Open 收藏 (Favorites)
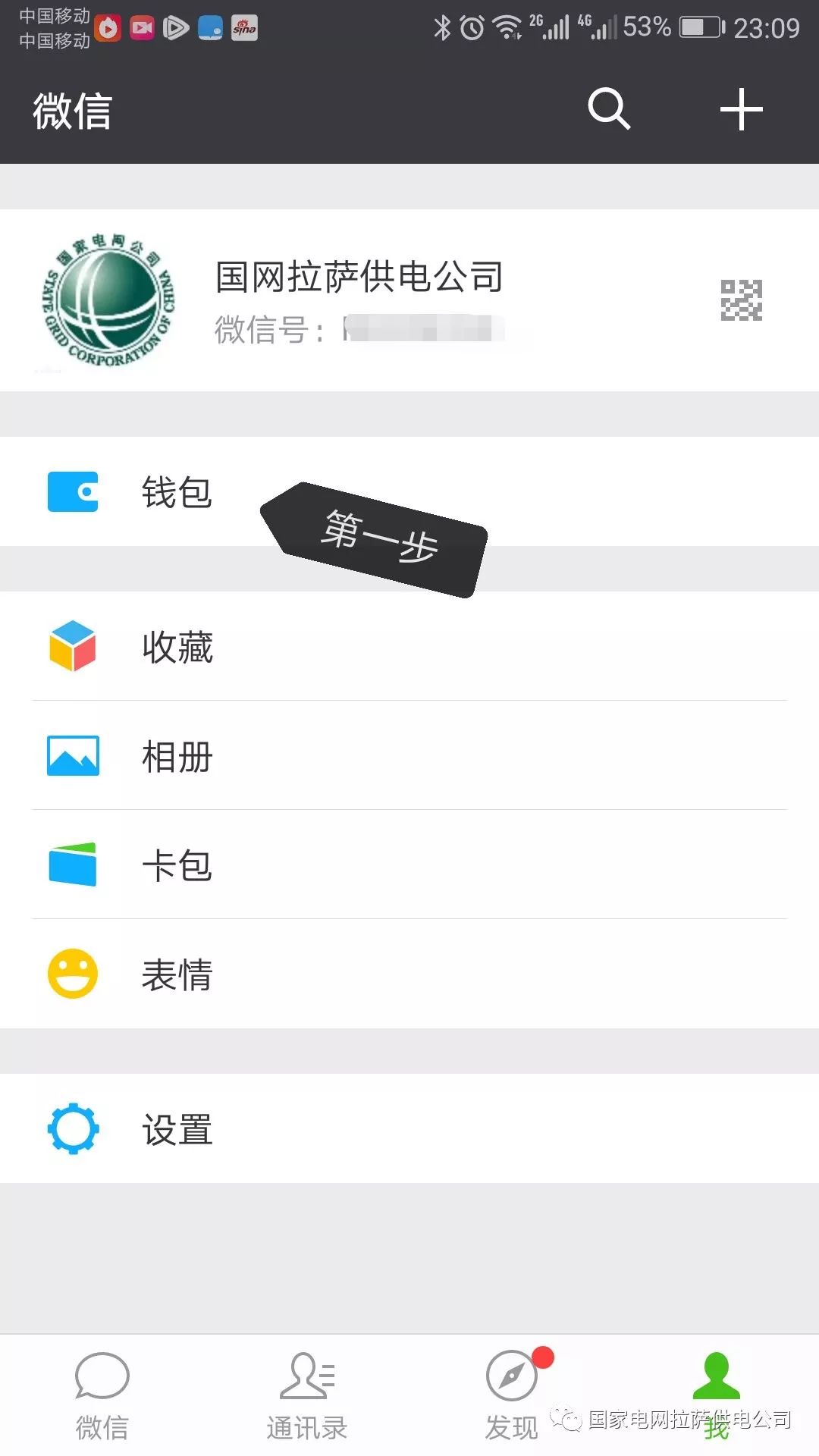The width and height of the screenshot is (819, 1456). [177, 646]
